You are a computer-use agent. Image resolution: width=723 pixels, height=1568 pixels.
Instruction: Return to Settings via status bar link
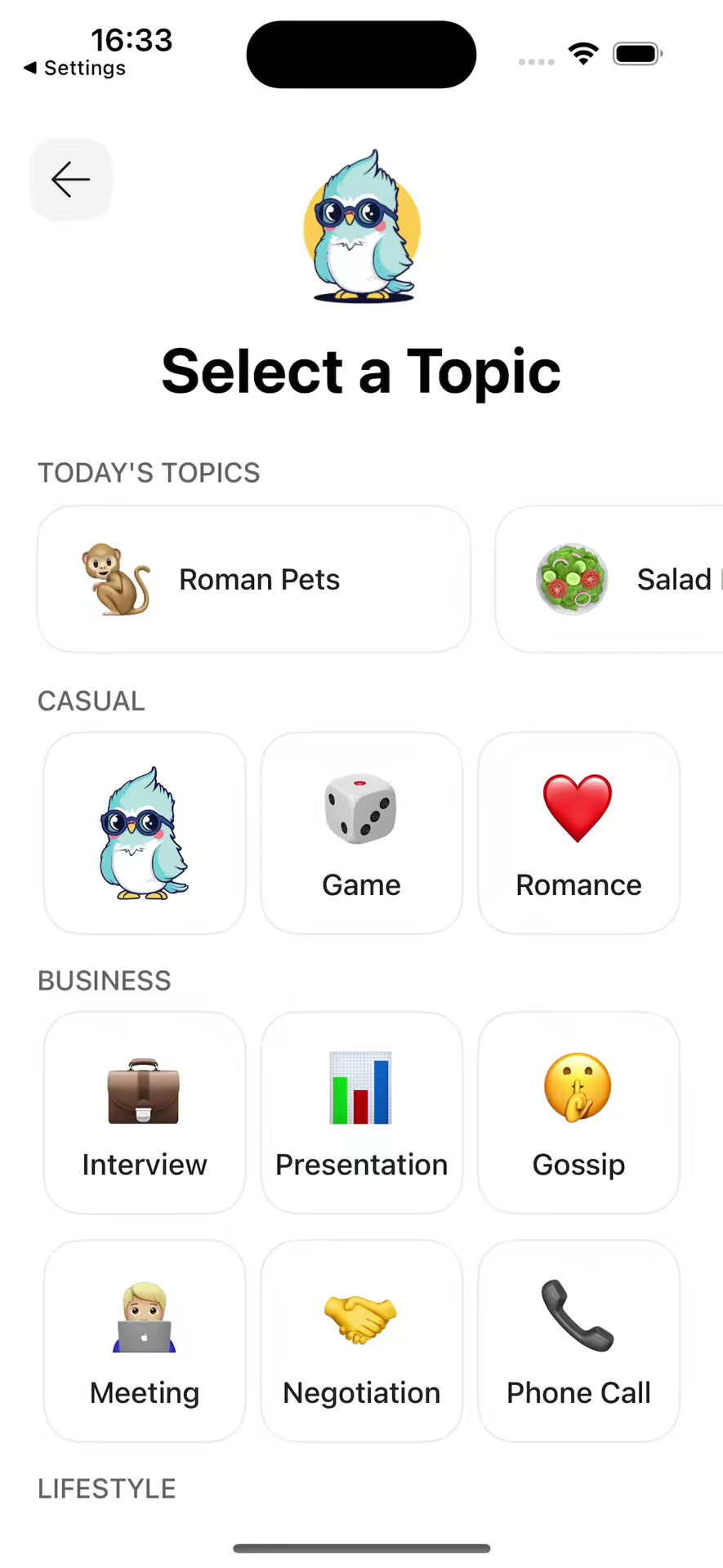click(75, 68)
